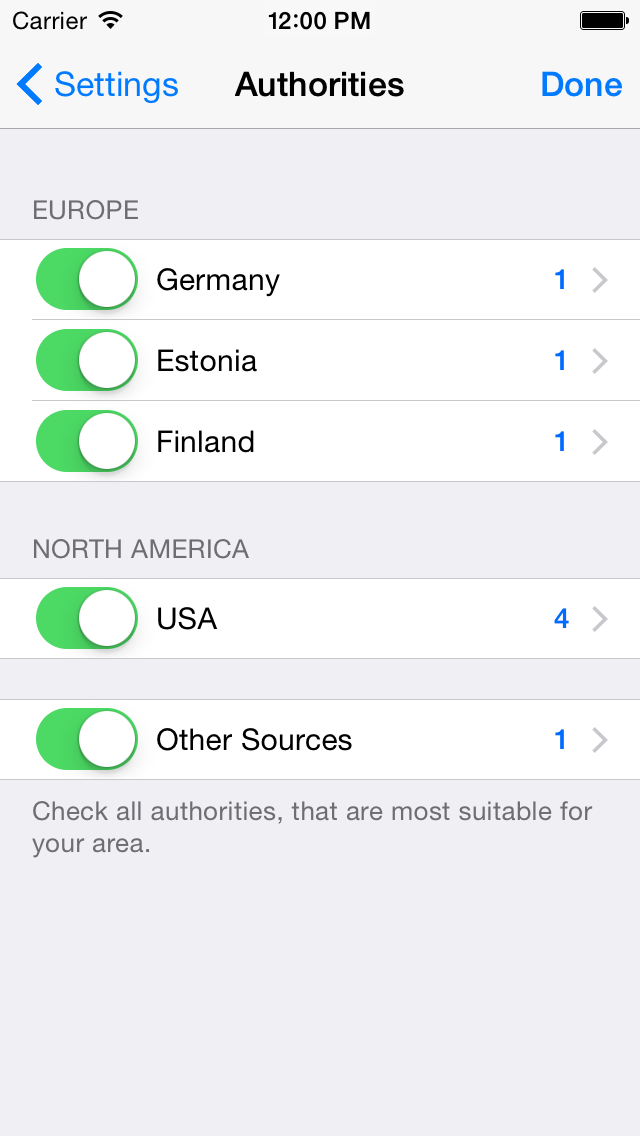640x1136 pixels.
Task: View Finland authority details
Action: click(400, 442)
